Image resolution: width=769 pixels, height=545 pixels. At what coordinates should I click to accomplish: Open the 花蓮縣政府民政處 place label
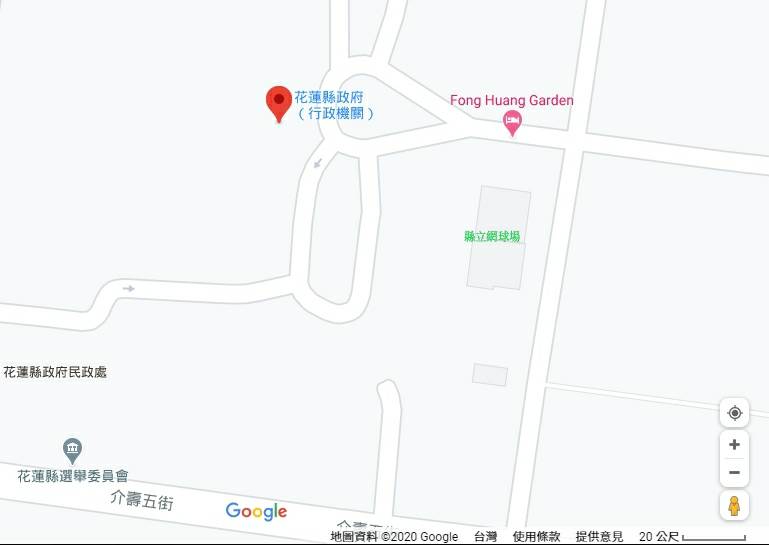click(55, 372)
